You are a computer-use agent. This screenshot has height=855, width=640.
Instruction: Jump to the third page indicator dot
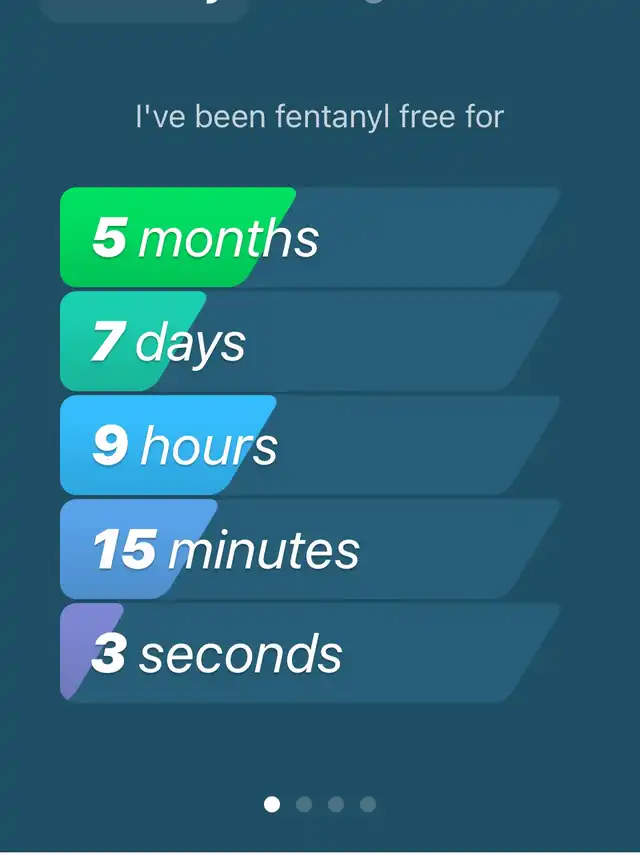(336, 804)
